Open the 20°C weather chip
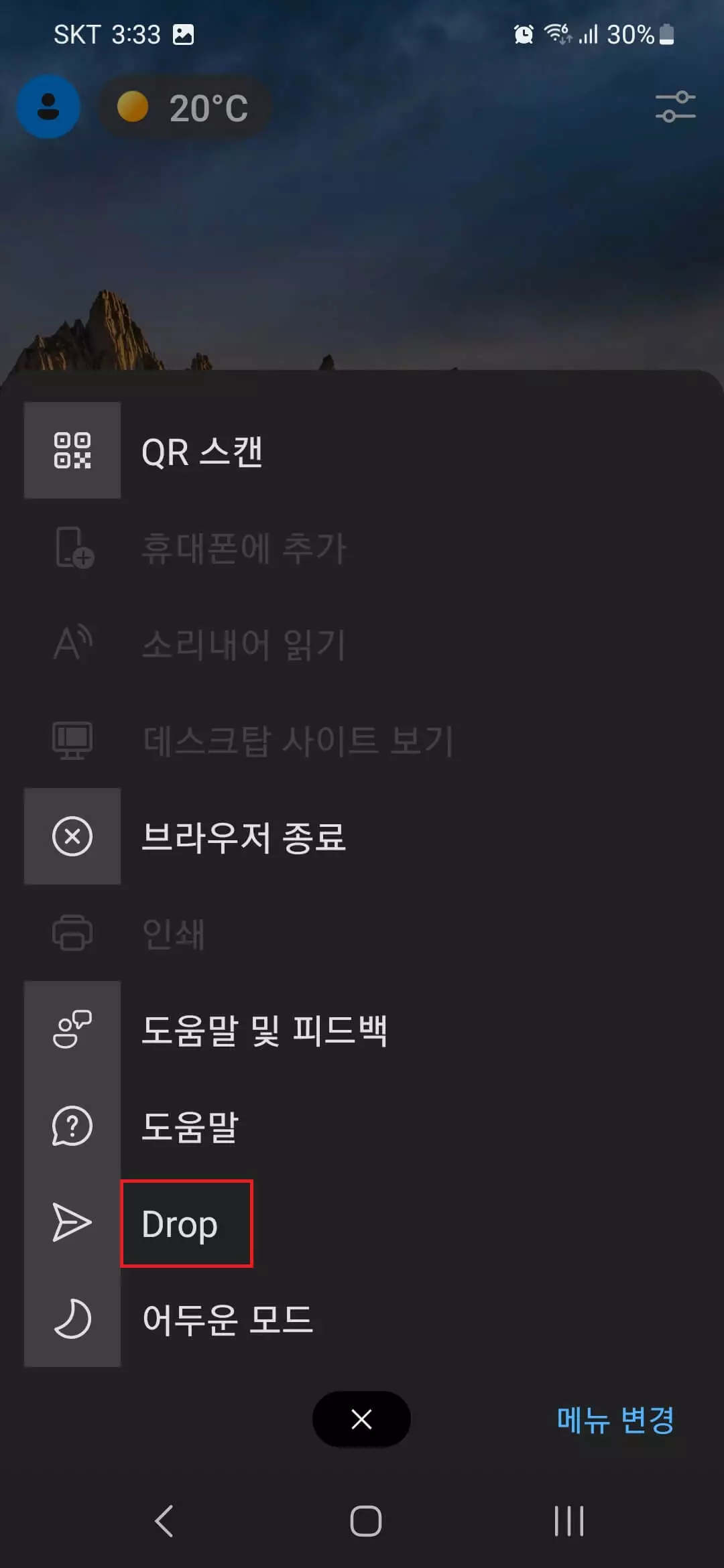 pos(185,107)
